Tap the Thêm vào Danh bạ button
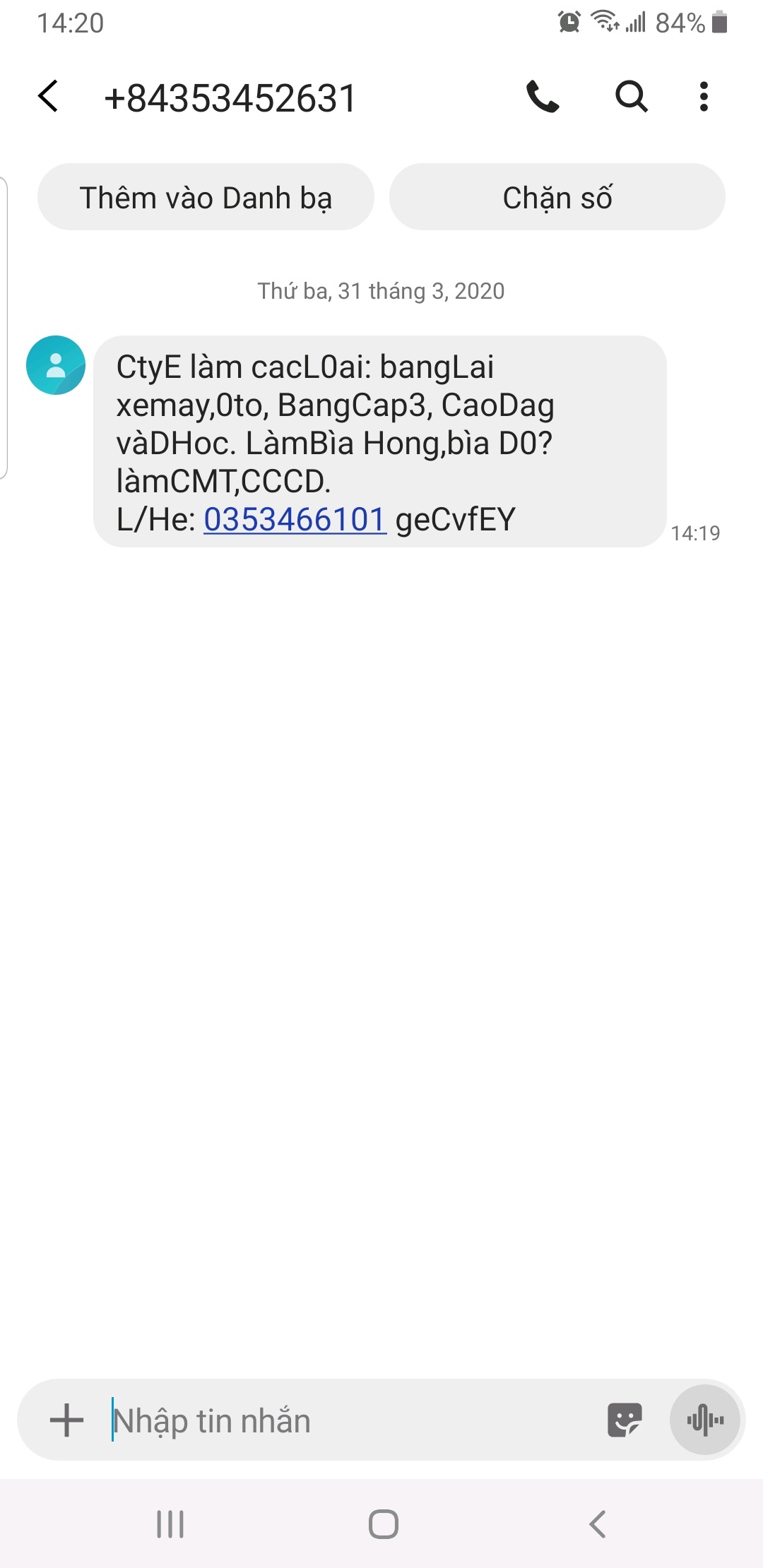This screenshot has height=1568, width=763. tap(206, 197)
